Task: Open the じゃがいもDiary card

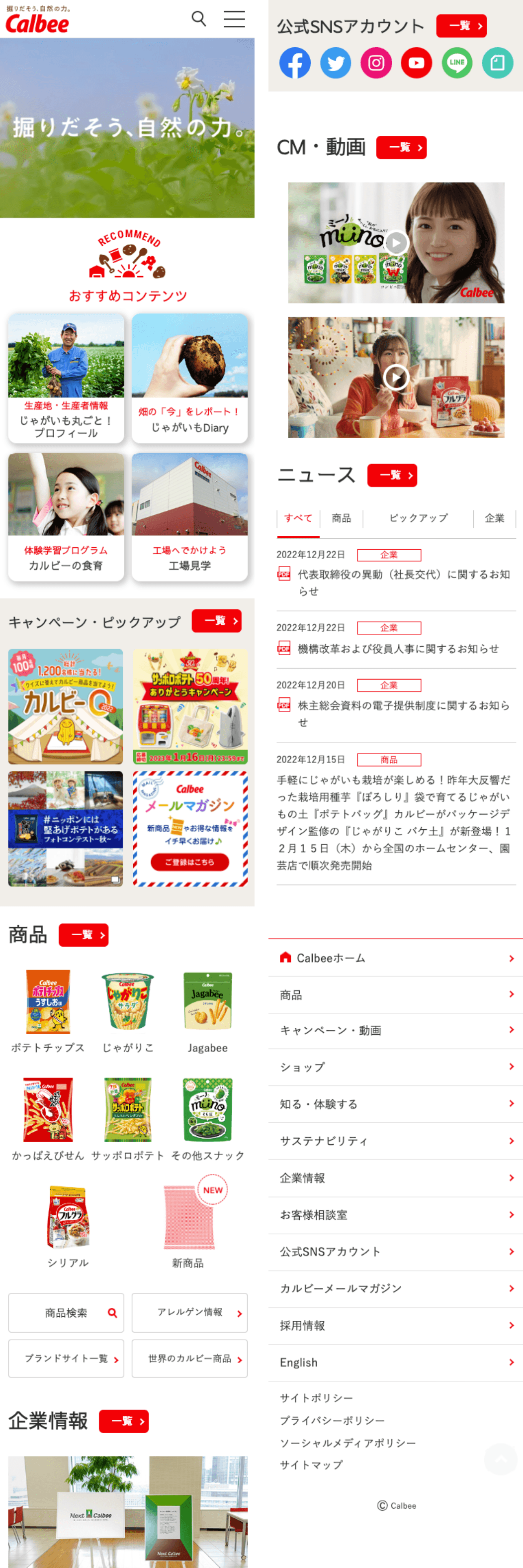Action: [x=190, y=378]
